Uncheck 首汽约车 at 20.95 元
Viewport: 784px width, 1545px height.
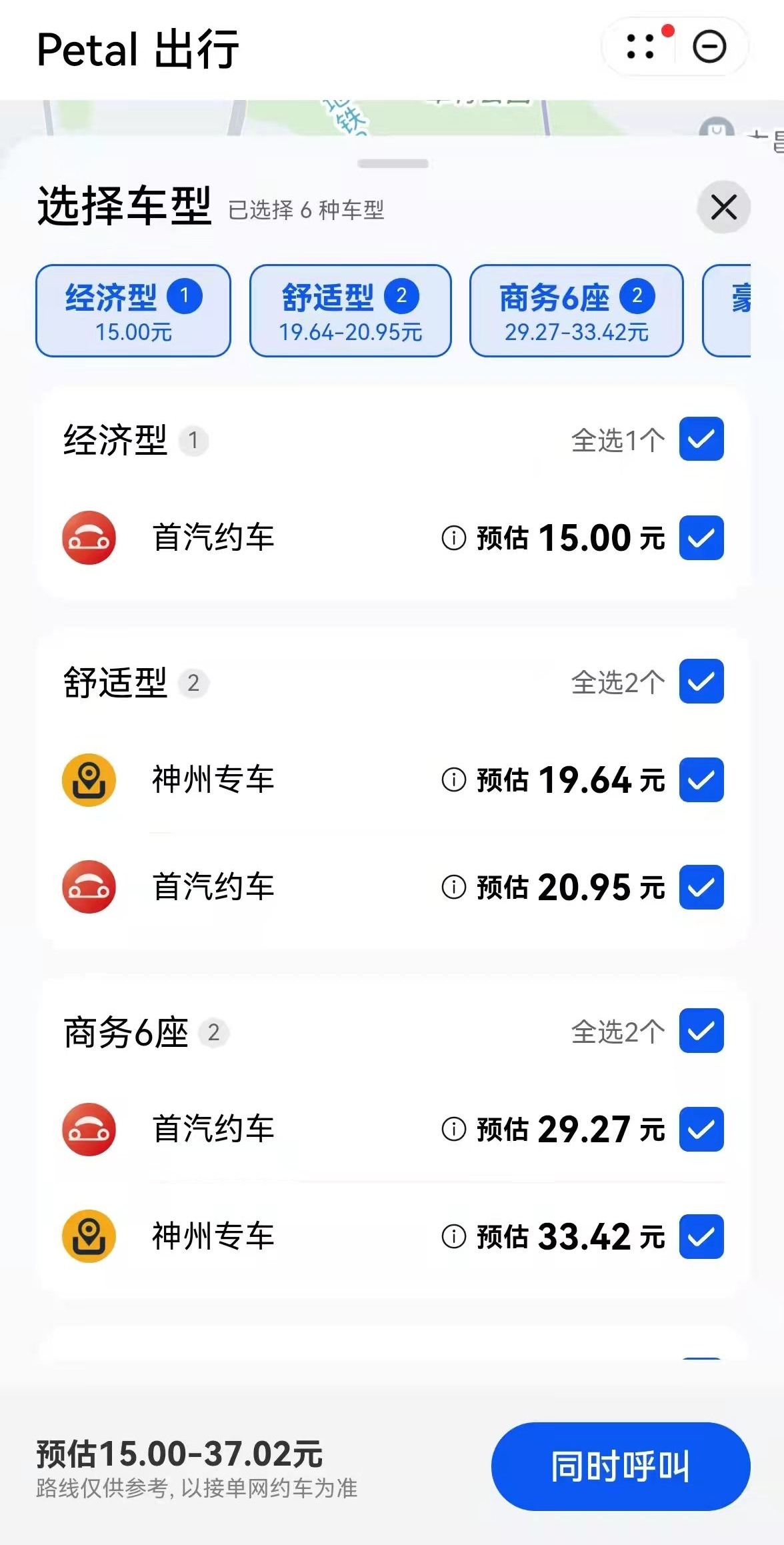(701, 887)
